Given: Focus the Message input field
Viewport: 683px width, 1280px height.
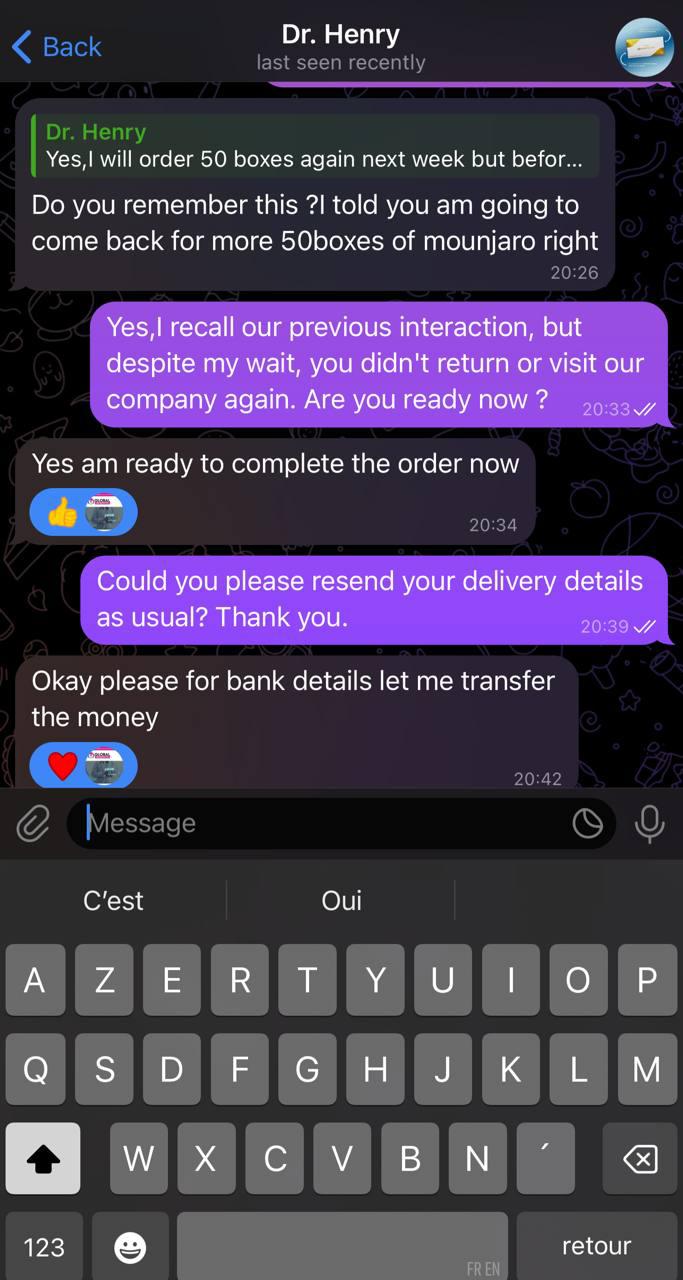Looking at the screenshot, I should tap(320, 824).
